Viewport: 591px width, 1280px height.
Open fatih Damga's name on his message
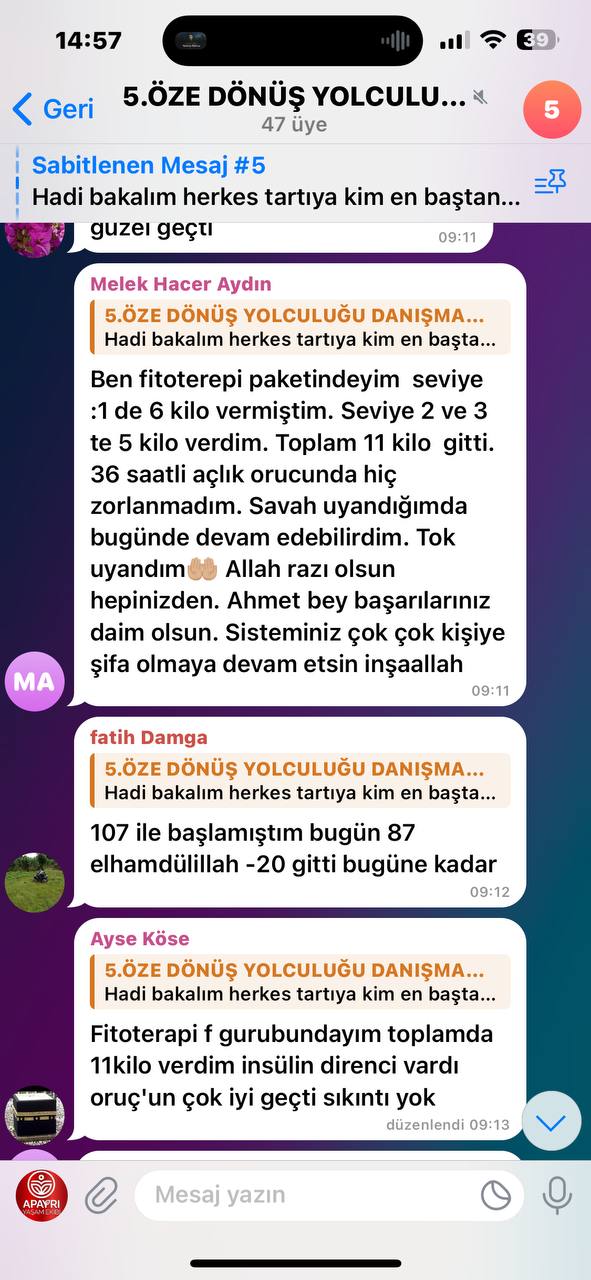click(x=149, y=738)
